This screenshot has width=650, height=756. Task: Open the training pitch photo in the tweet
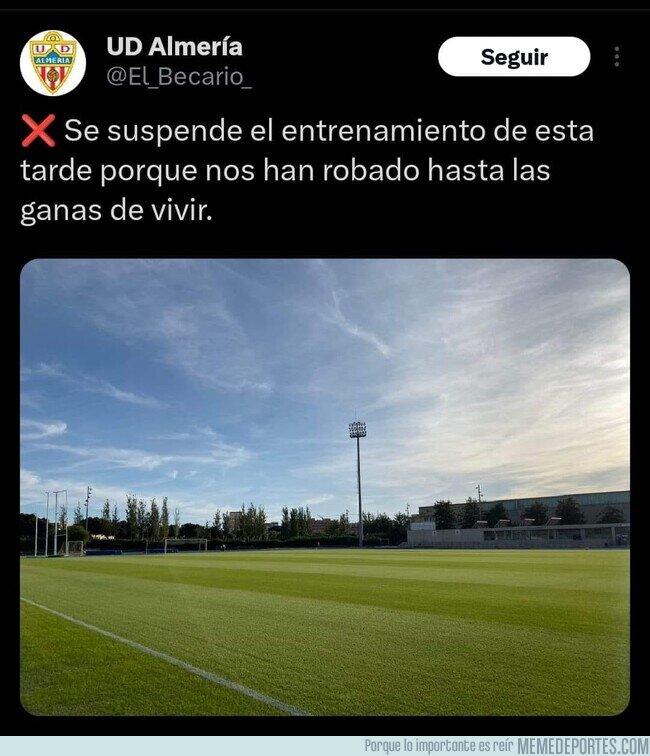(x=325, y=487)
